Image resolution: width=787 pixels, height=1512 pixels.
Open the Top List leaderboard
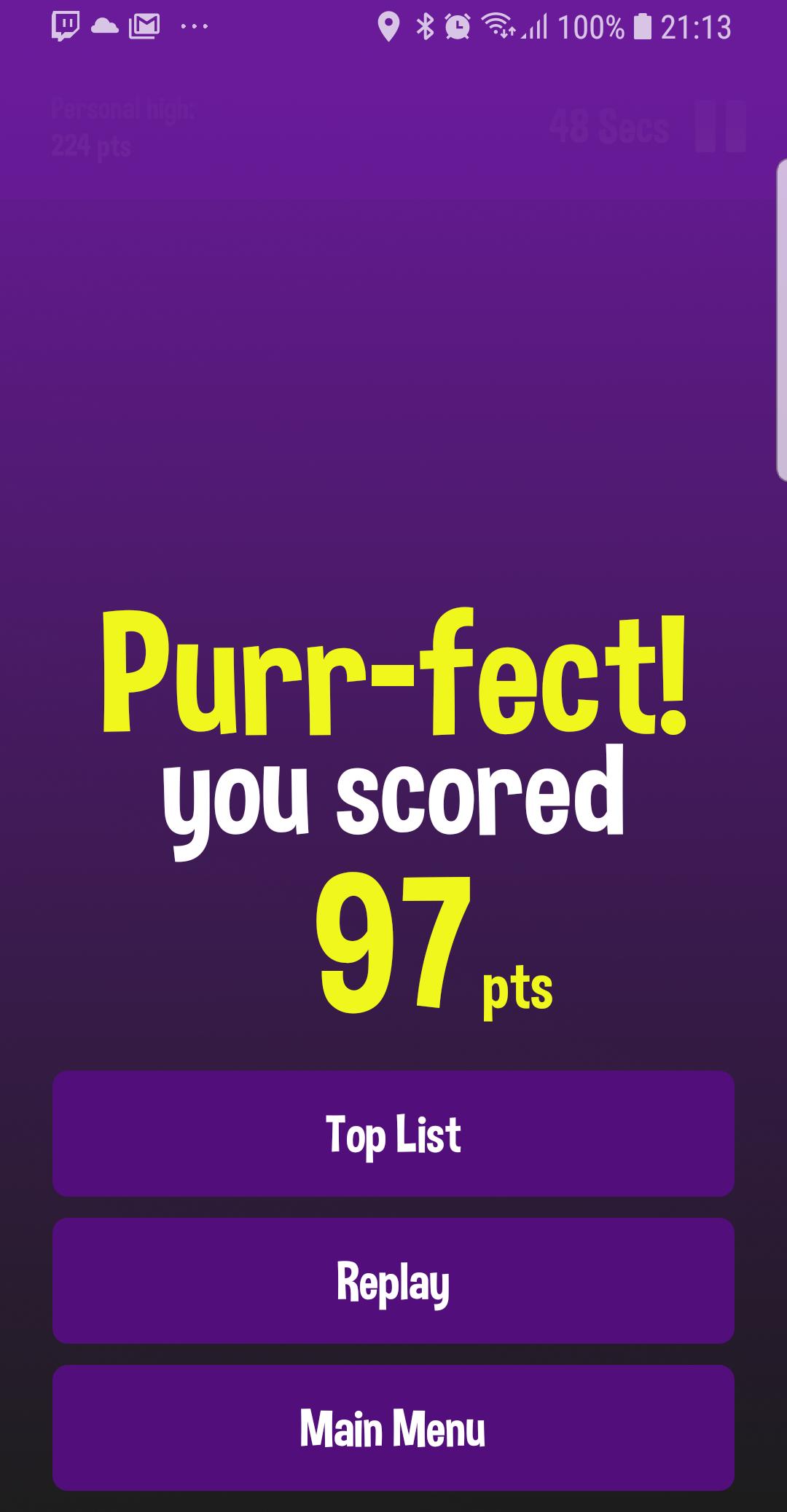click(x=393, y=1134)
